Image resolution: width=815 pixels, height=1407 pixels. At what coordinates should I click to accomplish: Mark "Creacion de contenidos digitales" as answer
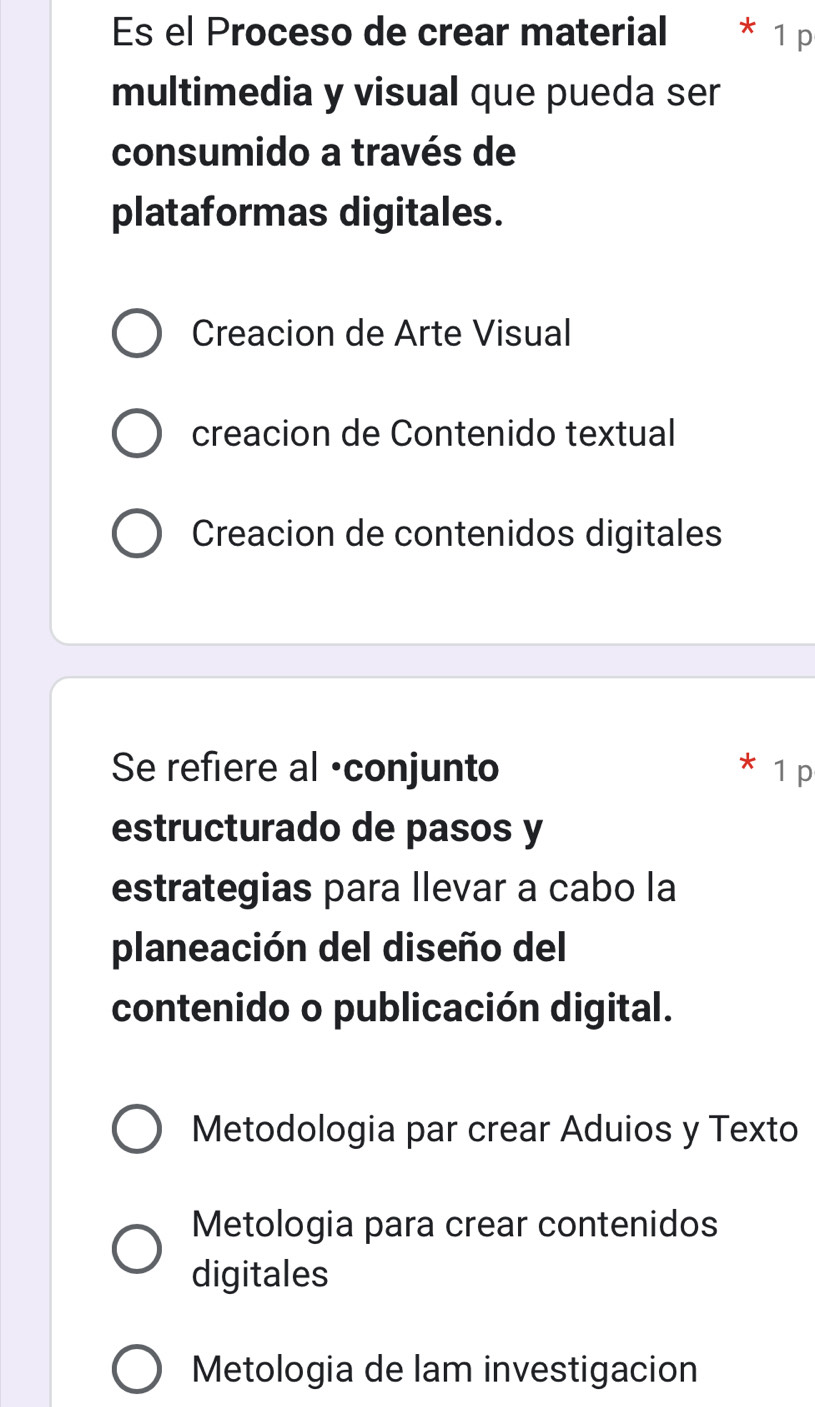click(136, 534)
